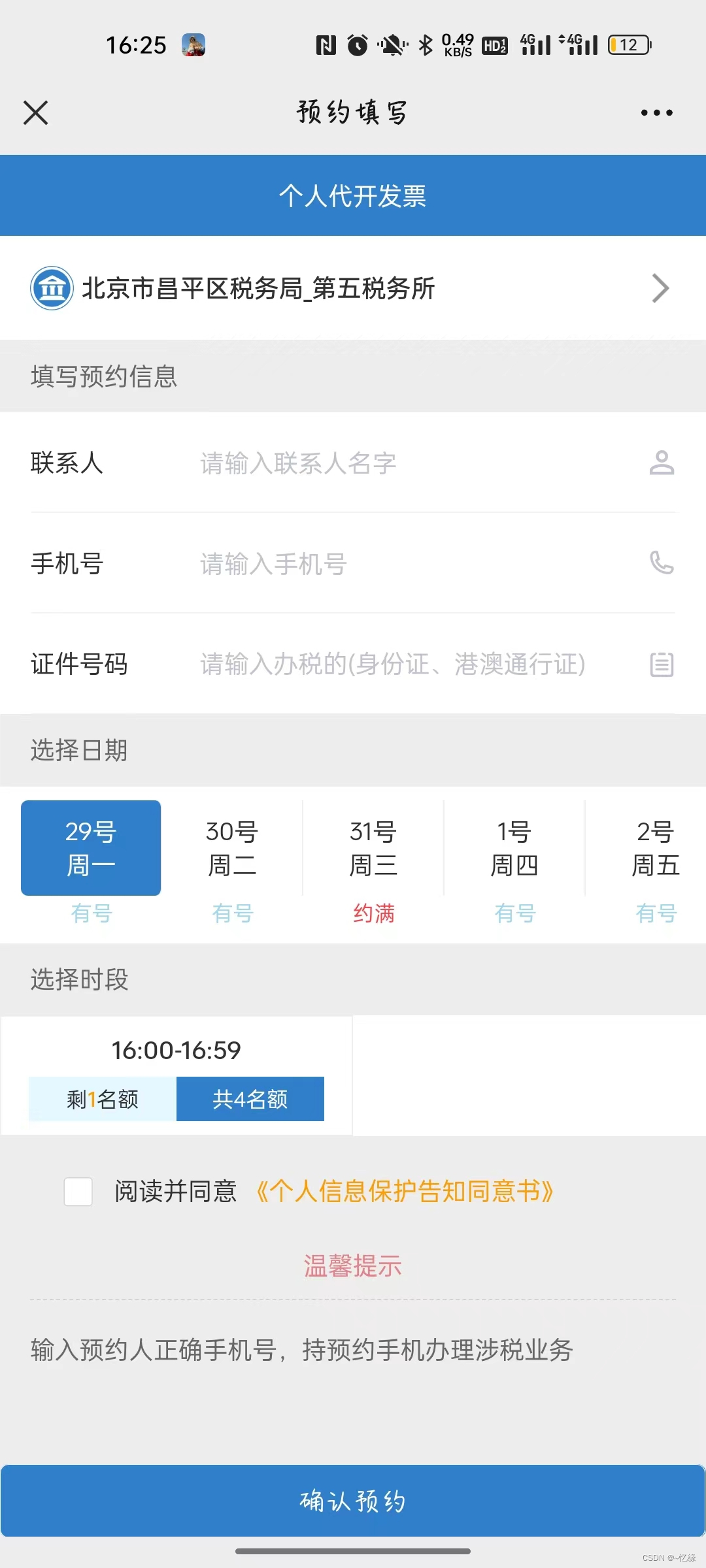This screenshot has width=706, height=1568.
Task: Change tax office 北京市昌平区税务局_第五税务所
Action: [353, 288]
